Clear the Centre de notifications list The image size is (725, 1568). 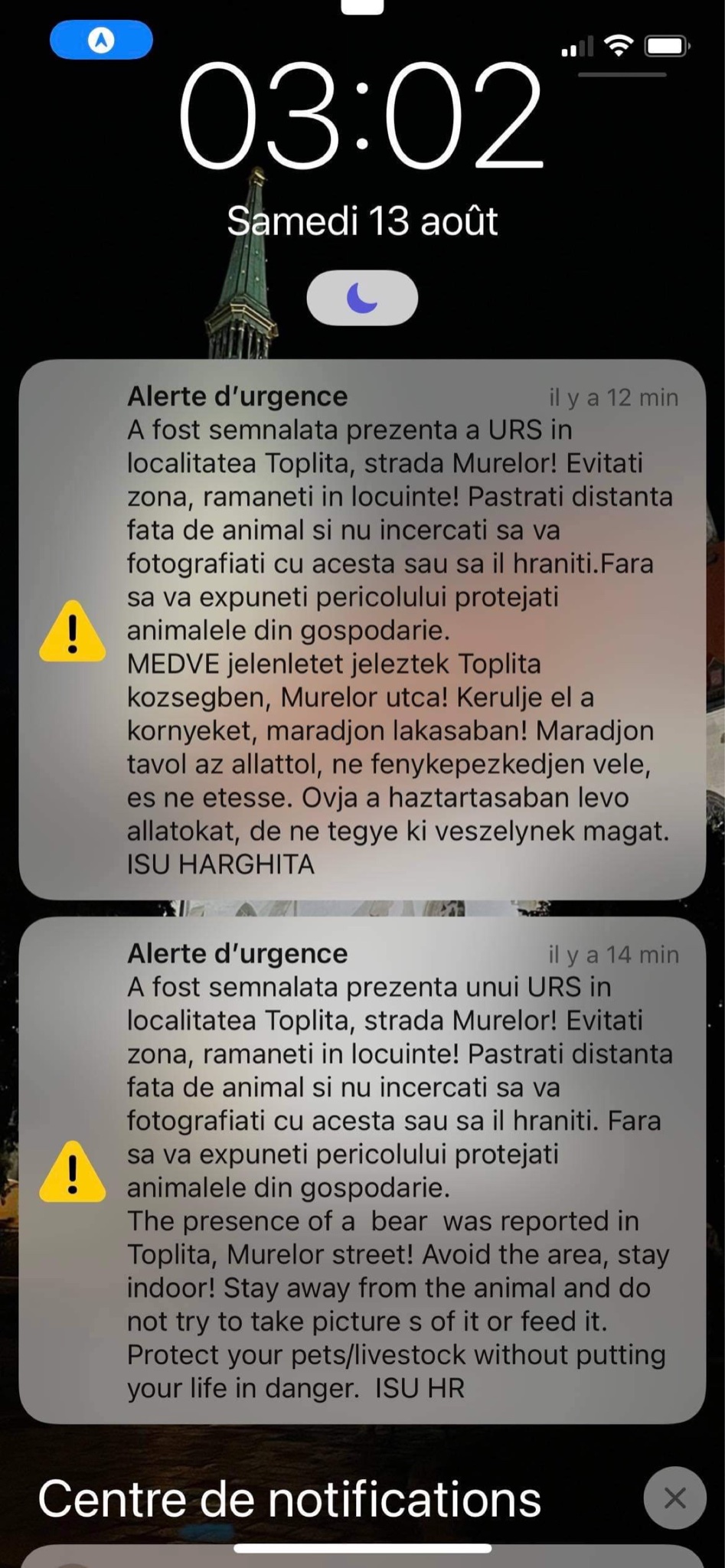pos(674,1498)
